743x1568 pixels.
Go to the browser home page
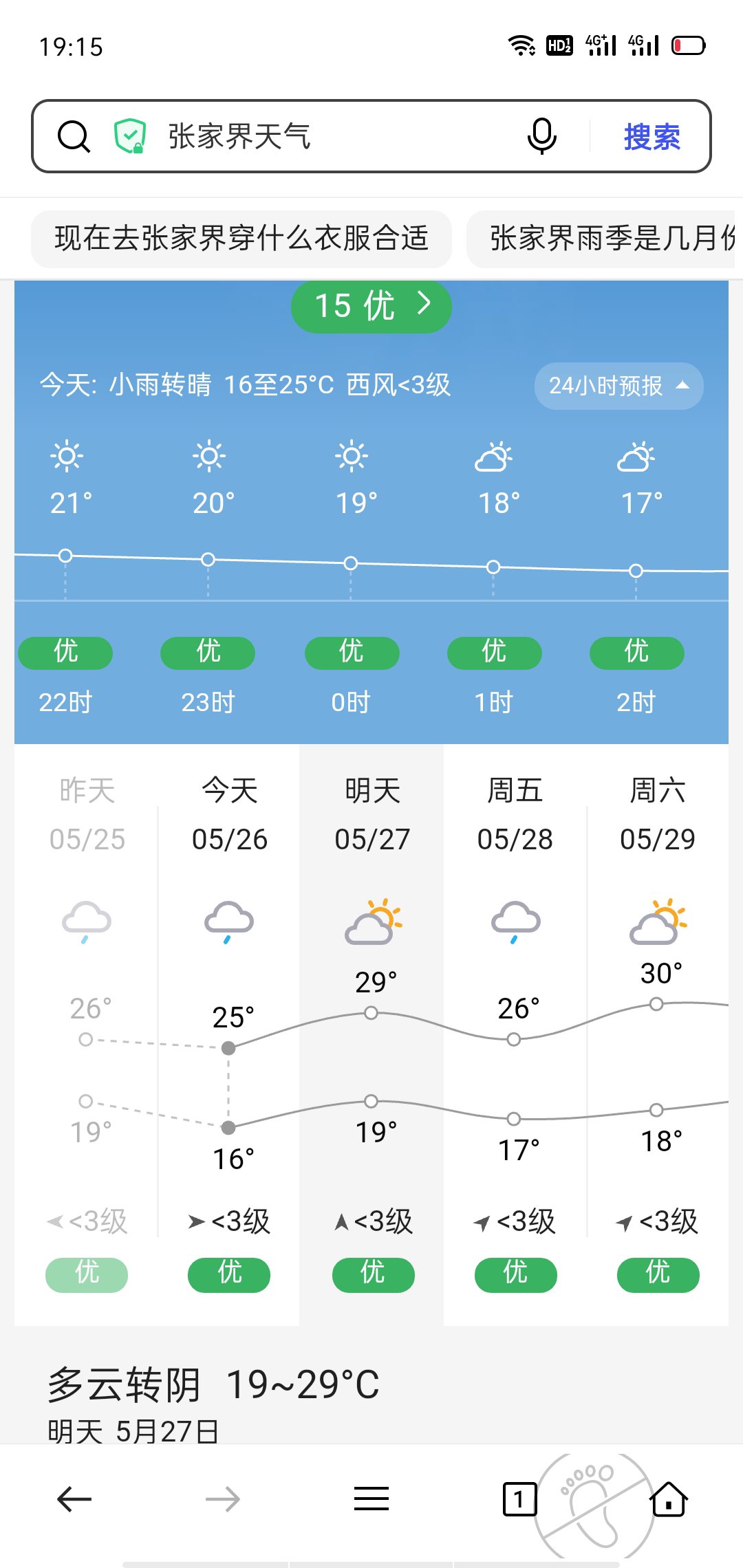[669, 1499]
